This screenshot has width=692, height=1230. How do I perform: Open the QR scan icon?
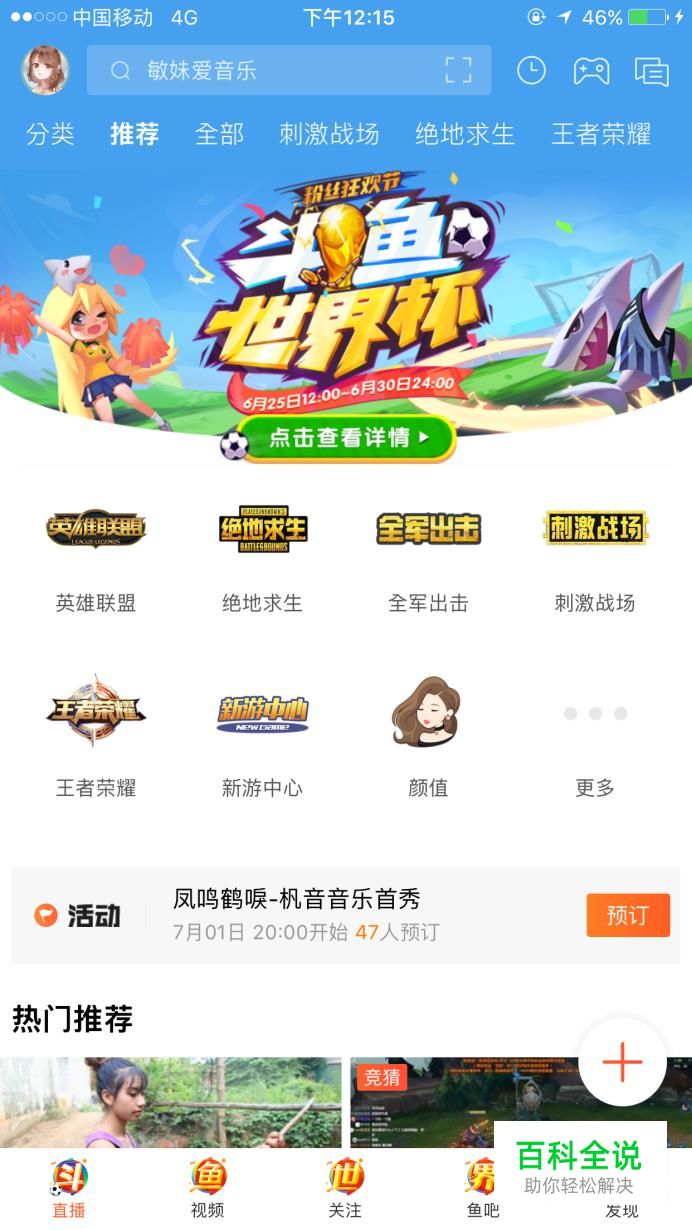(x=458, y=70)
